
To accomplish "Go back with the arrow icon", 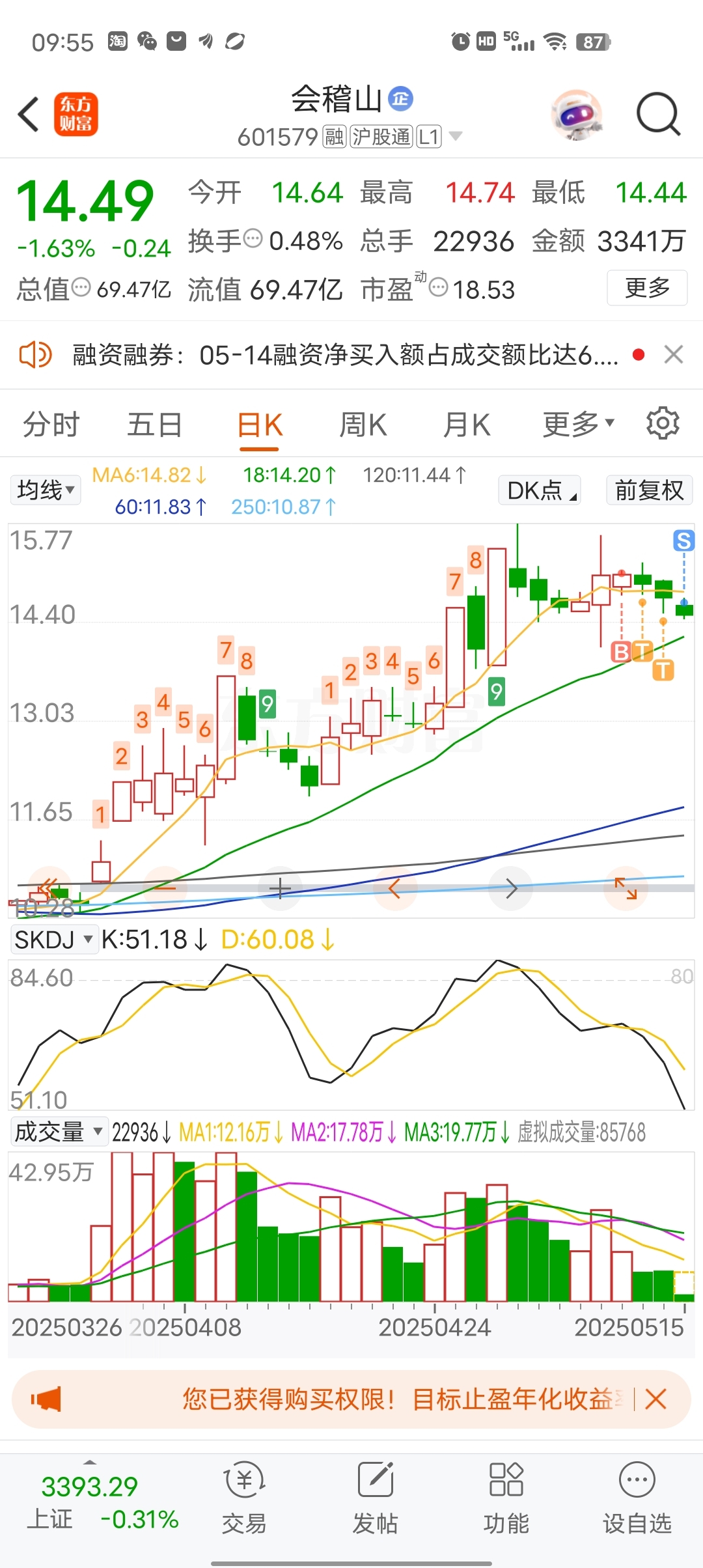I will 29,115.
